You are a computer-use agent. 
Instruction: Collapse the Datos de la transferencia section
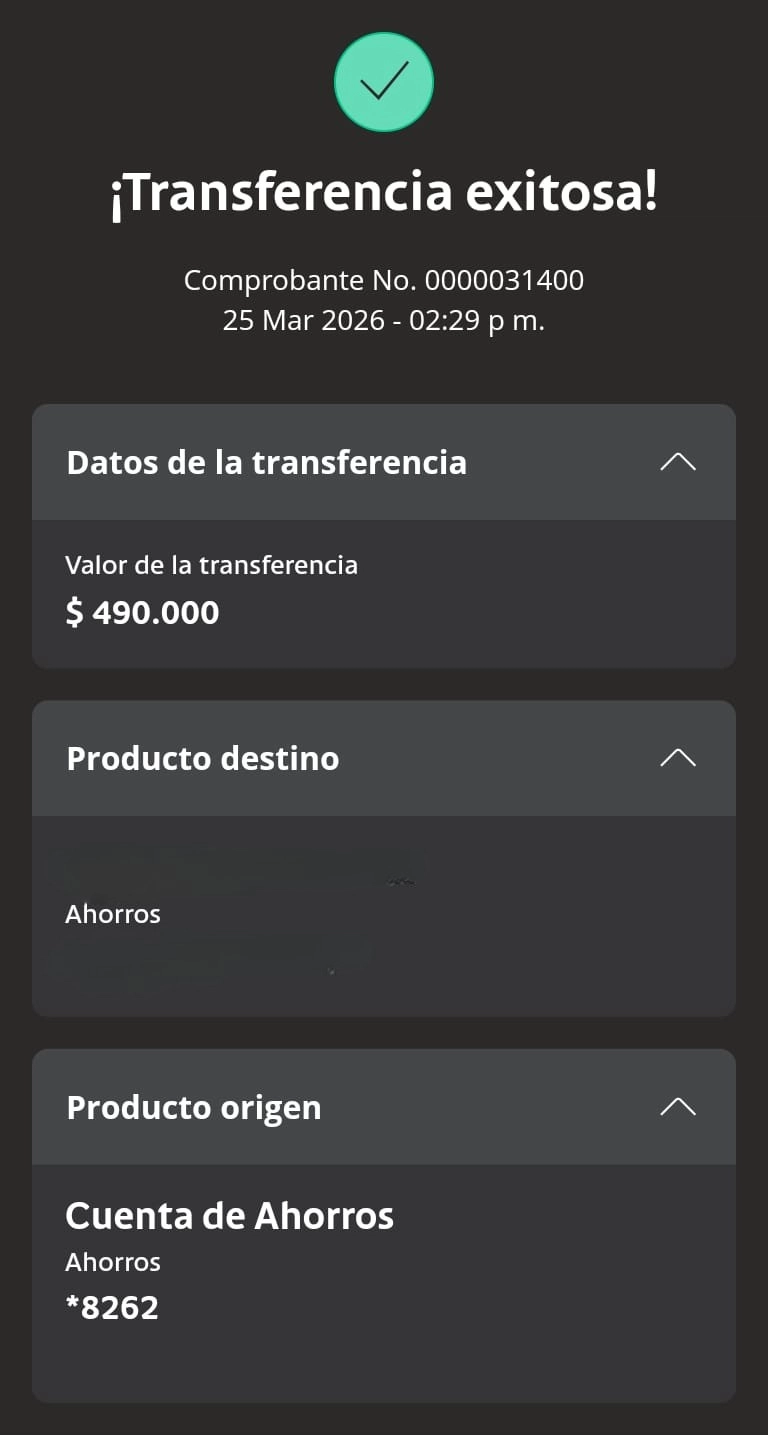click(677, 462)
